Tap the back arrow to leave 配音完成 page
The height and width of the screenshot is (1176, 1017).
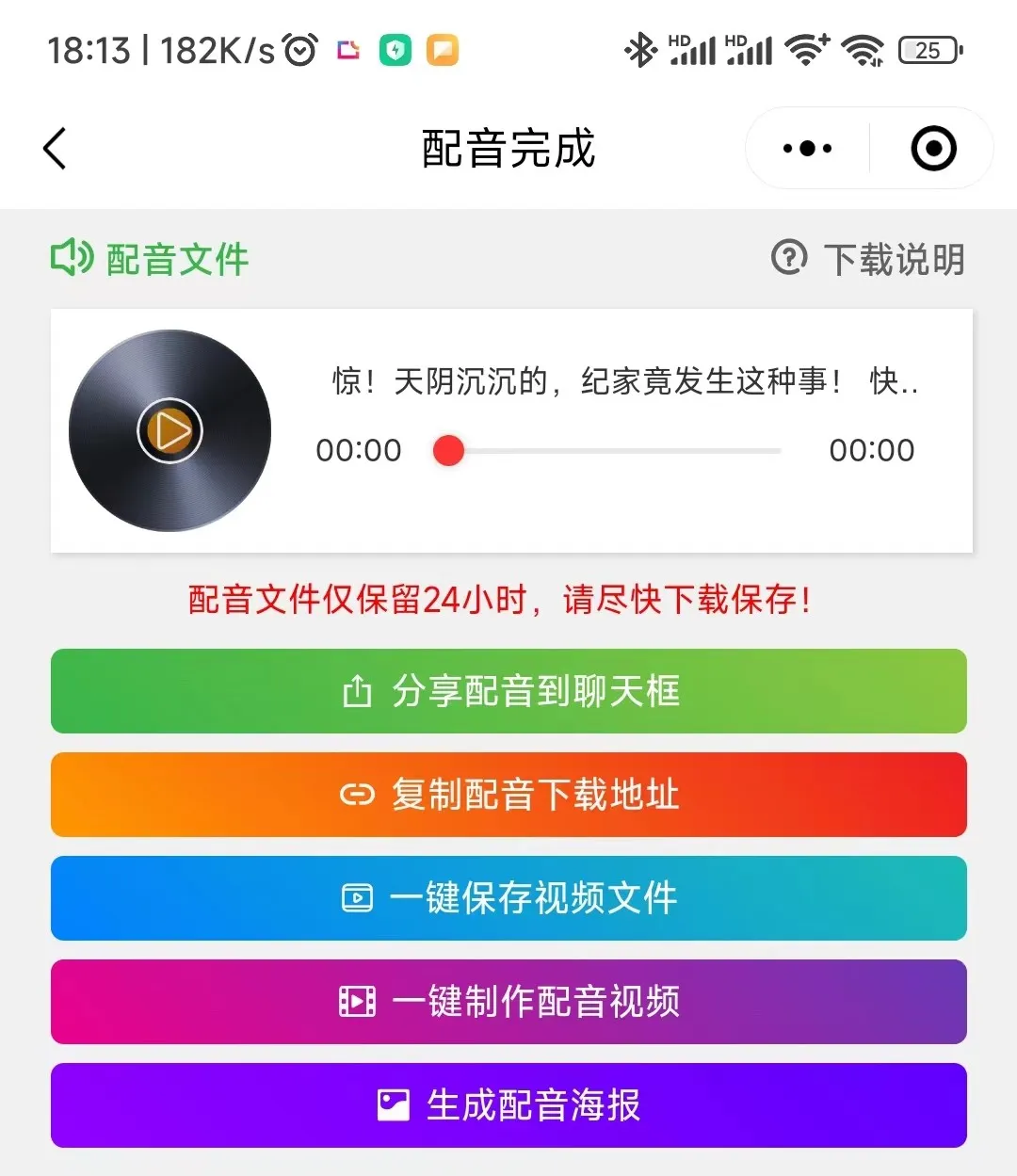(54, 148)
